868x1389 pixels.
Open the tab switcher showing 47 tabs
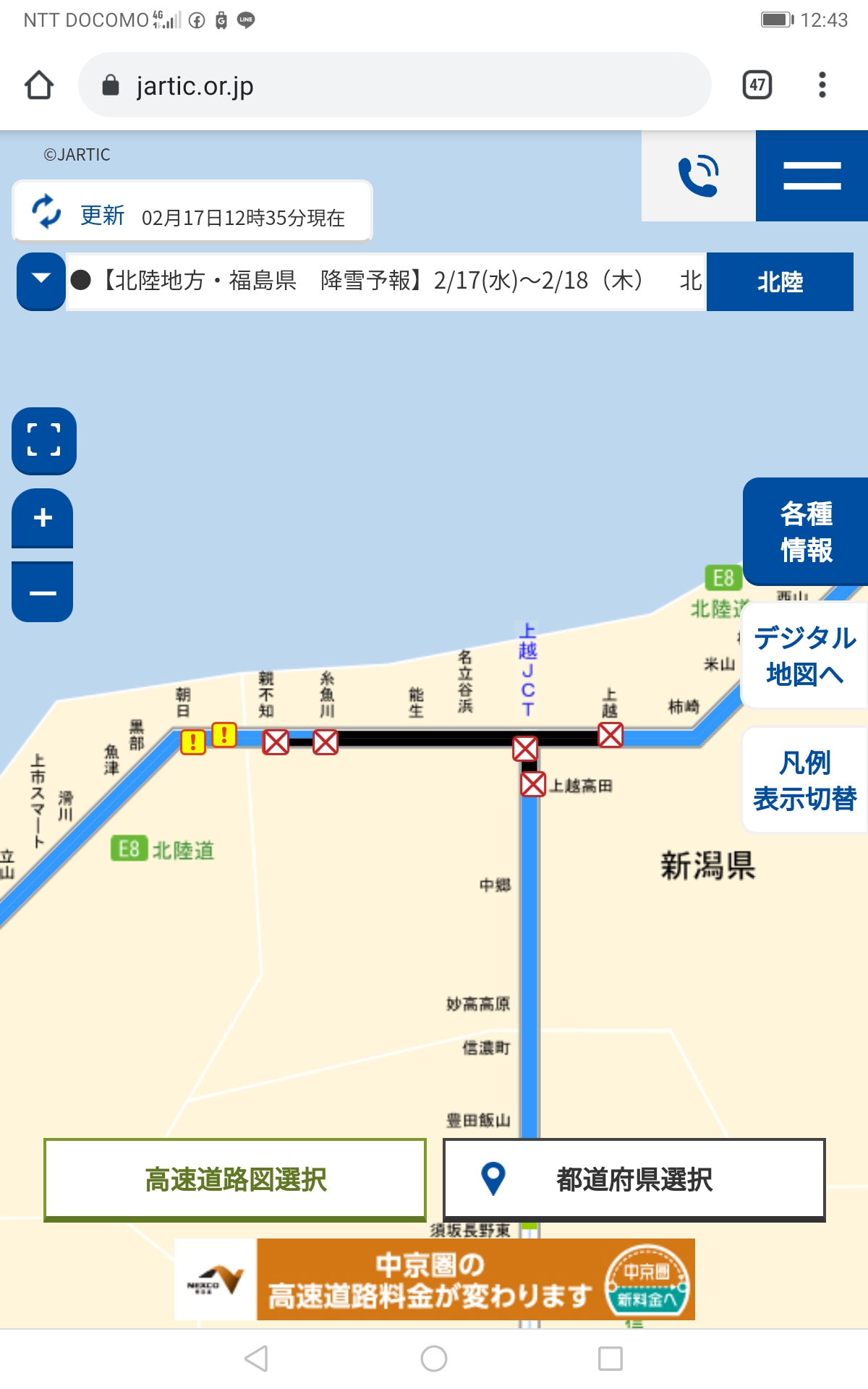(757, 85)
